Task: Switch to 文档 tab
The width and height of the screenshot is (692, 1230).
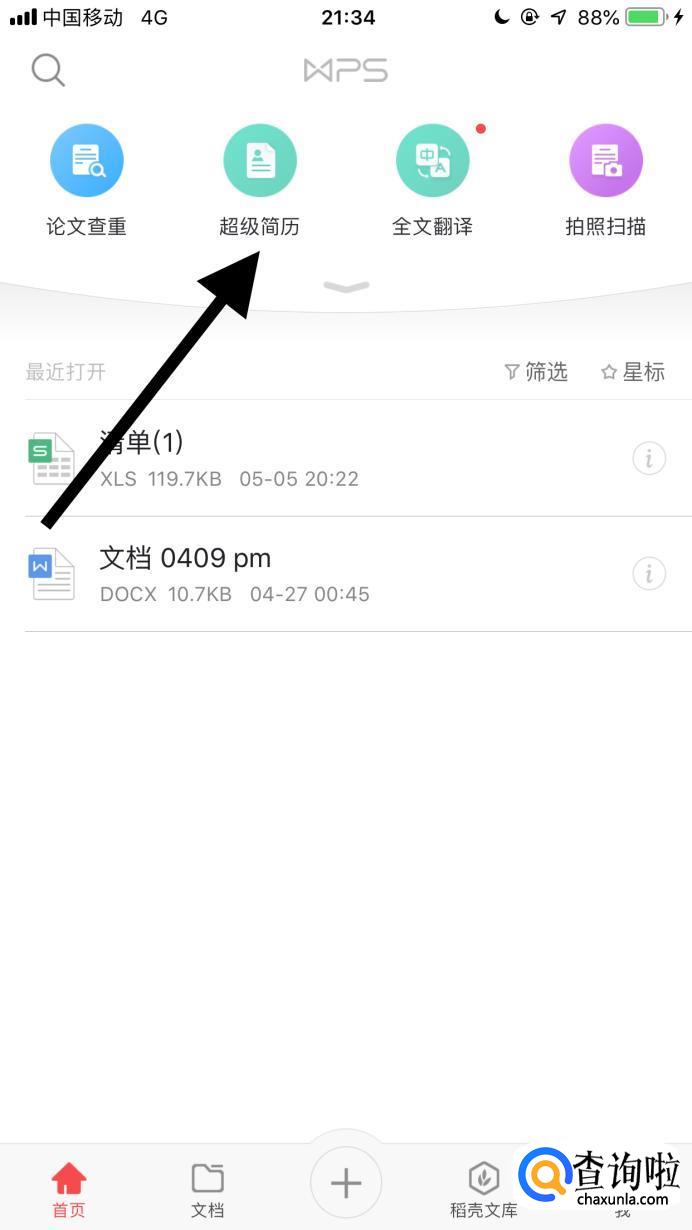Action: [x=207, y=1189]
